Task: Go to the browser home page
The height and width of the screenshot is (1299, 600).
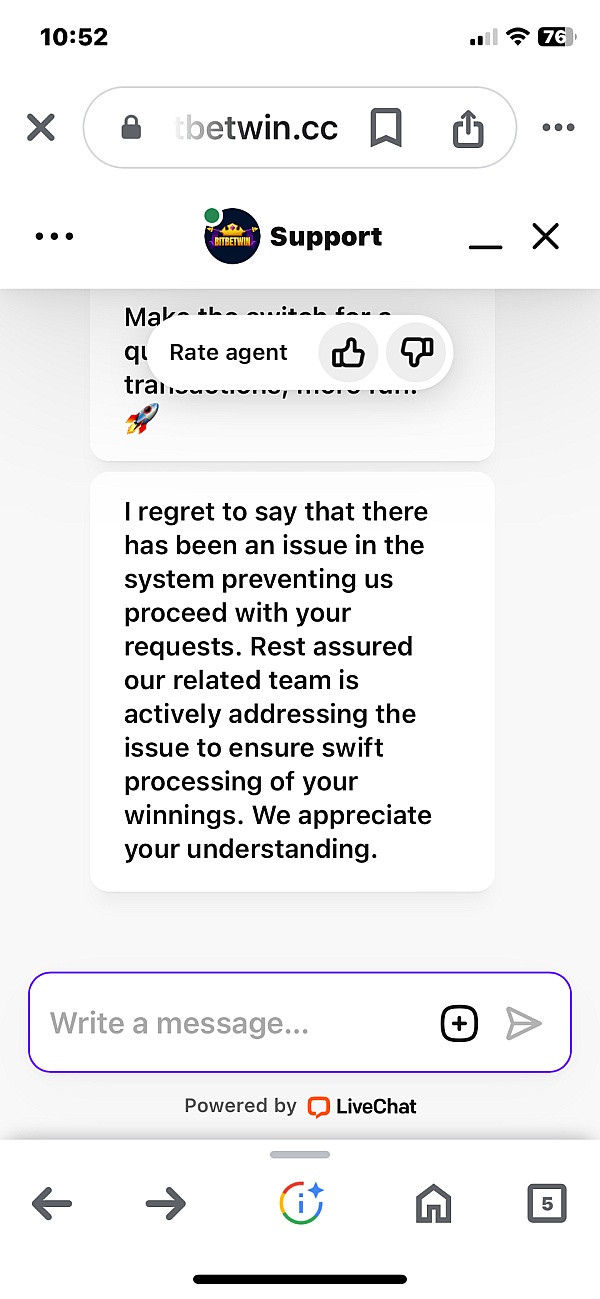Action: [x=433, y=1204]
